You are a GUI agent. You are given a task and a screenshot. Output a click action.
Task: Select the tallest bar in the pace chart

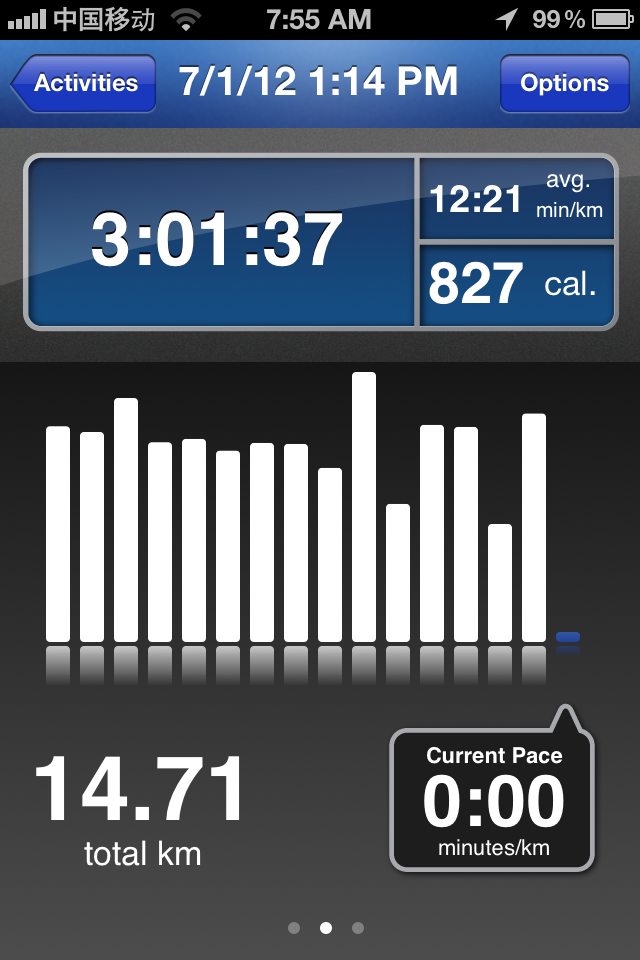pyautogui.click(x=364, y=506)
